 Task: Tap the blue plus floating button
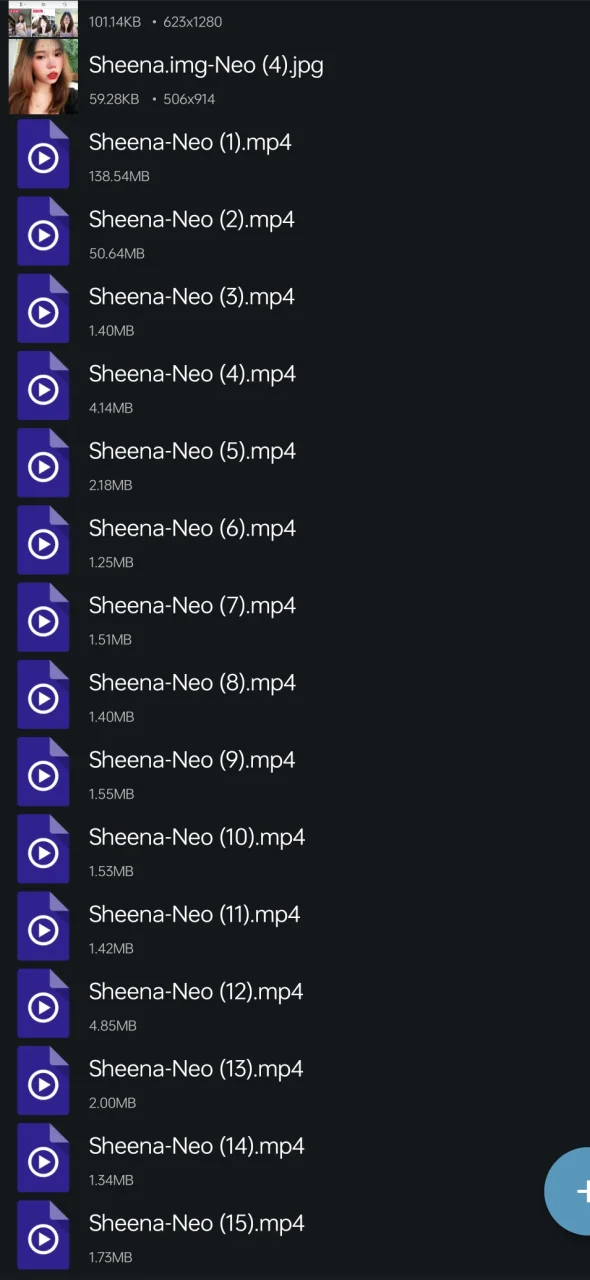[570, 1191]
